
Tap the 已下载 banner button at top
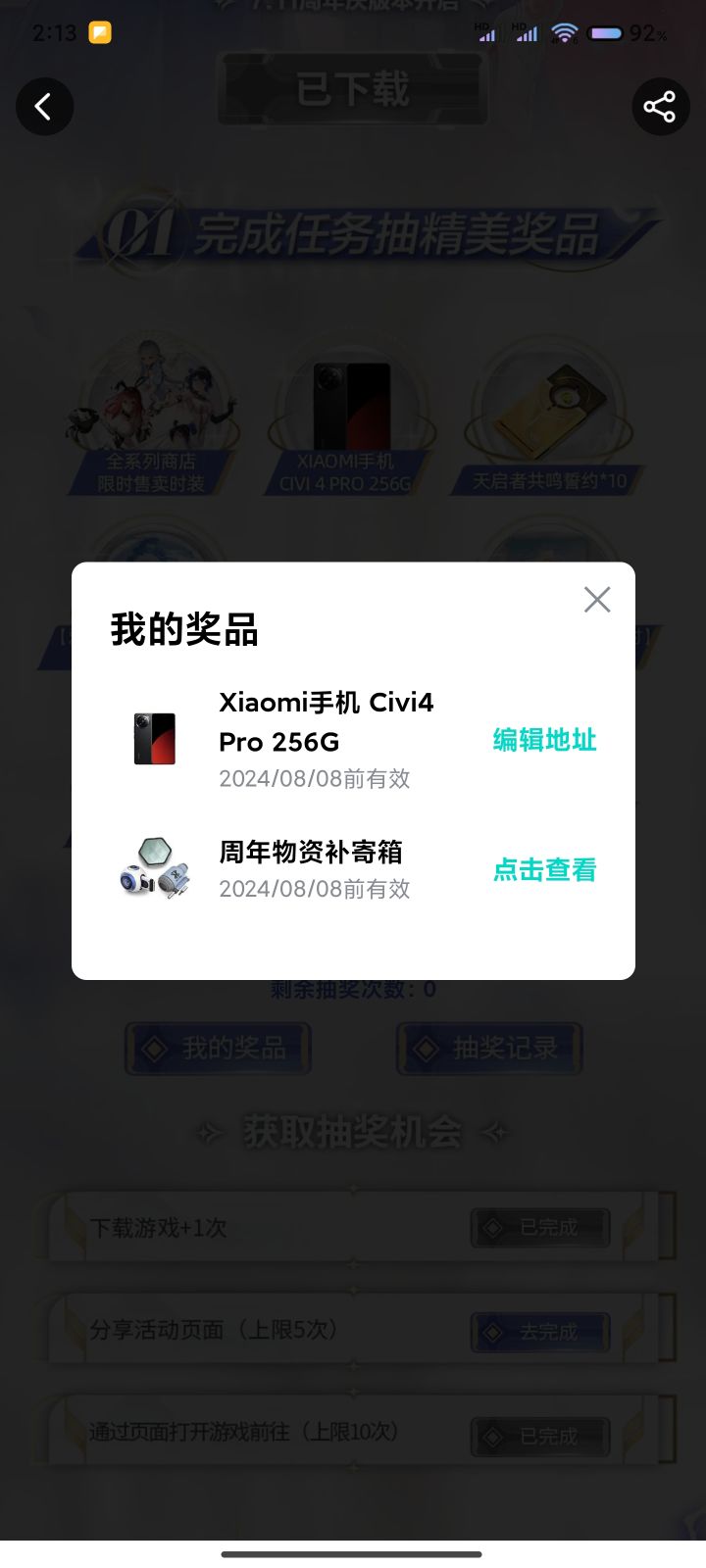[x=353, y=89]
